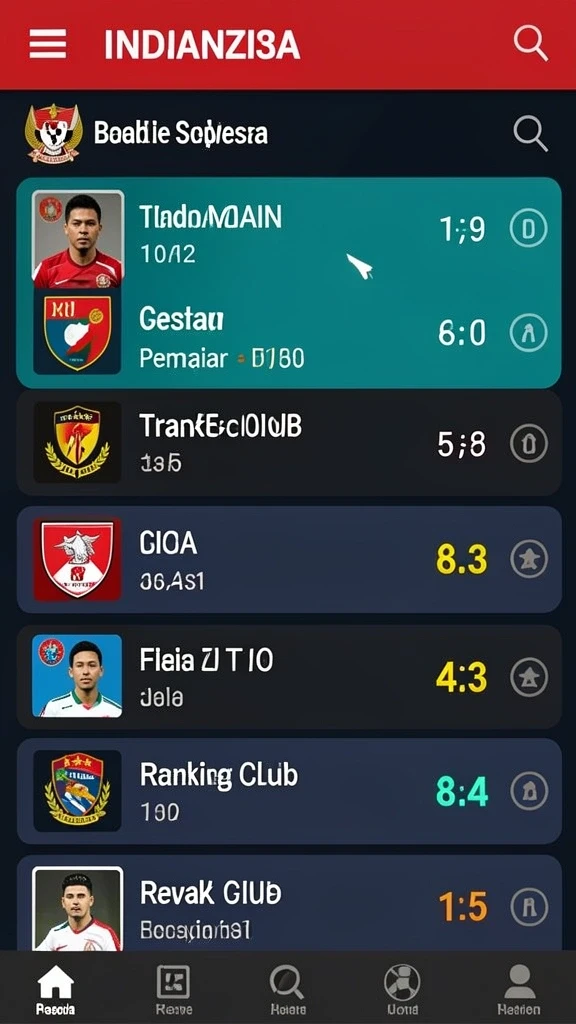Image resolution: width=576 pixels, height=1024 pixels.
Task: Open the bottom search tab
Action: [x=287, y=989]
